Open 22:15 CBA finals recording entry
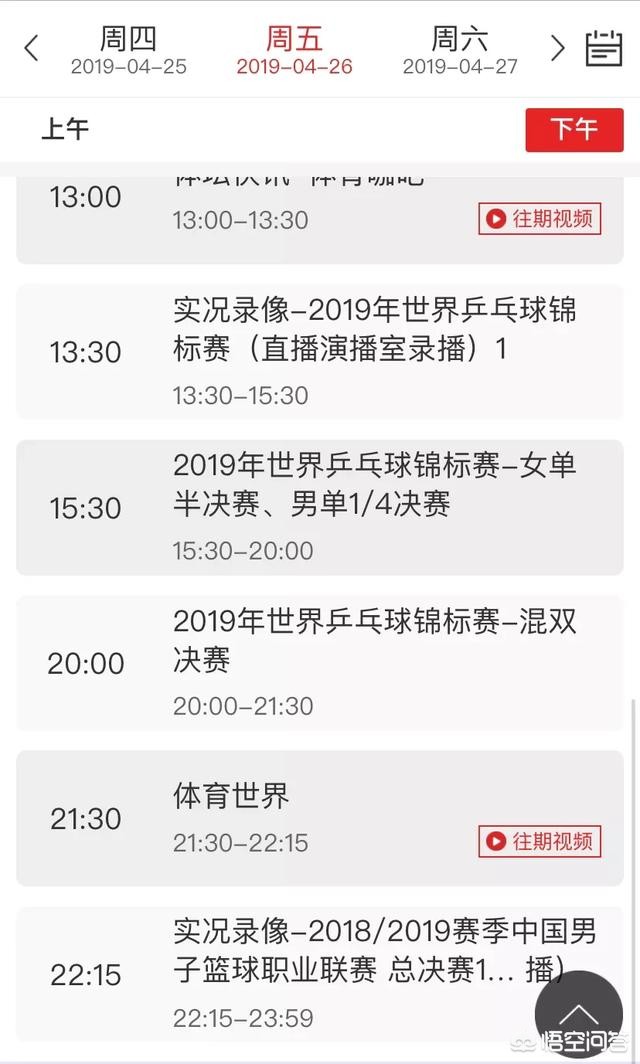The image size is (640, 1064). [320, 974]
